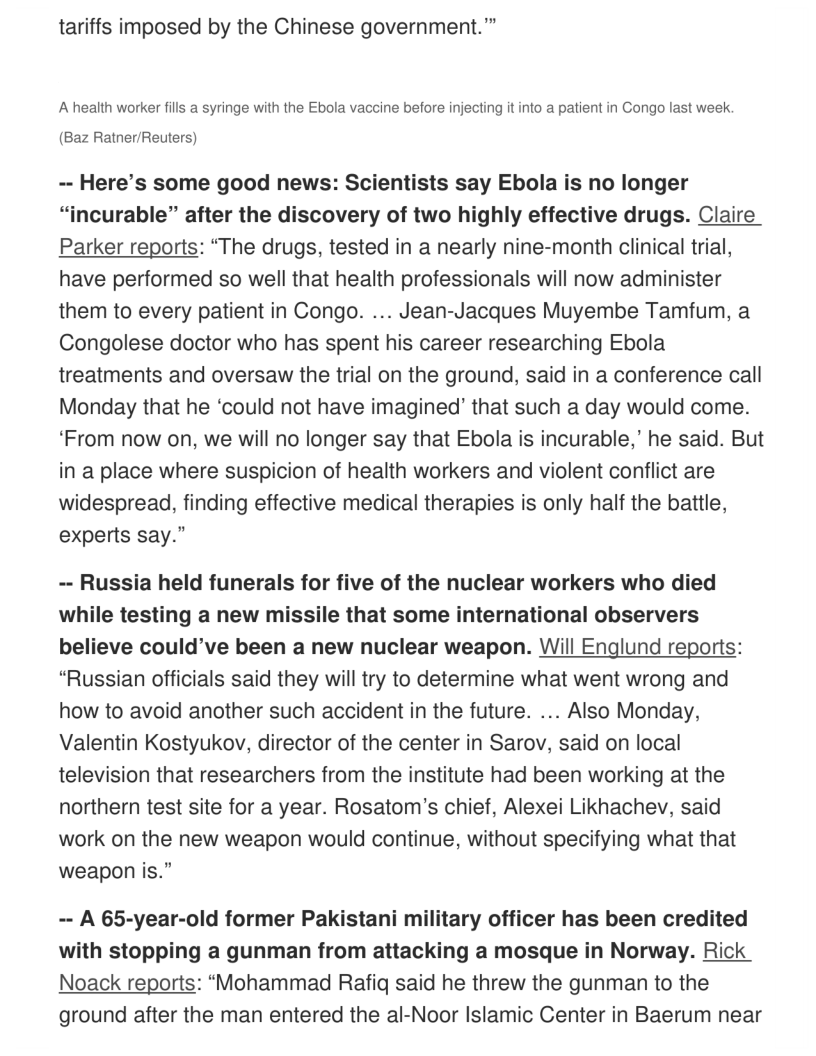Open the Will Englund reports link

click(637, 647)
